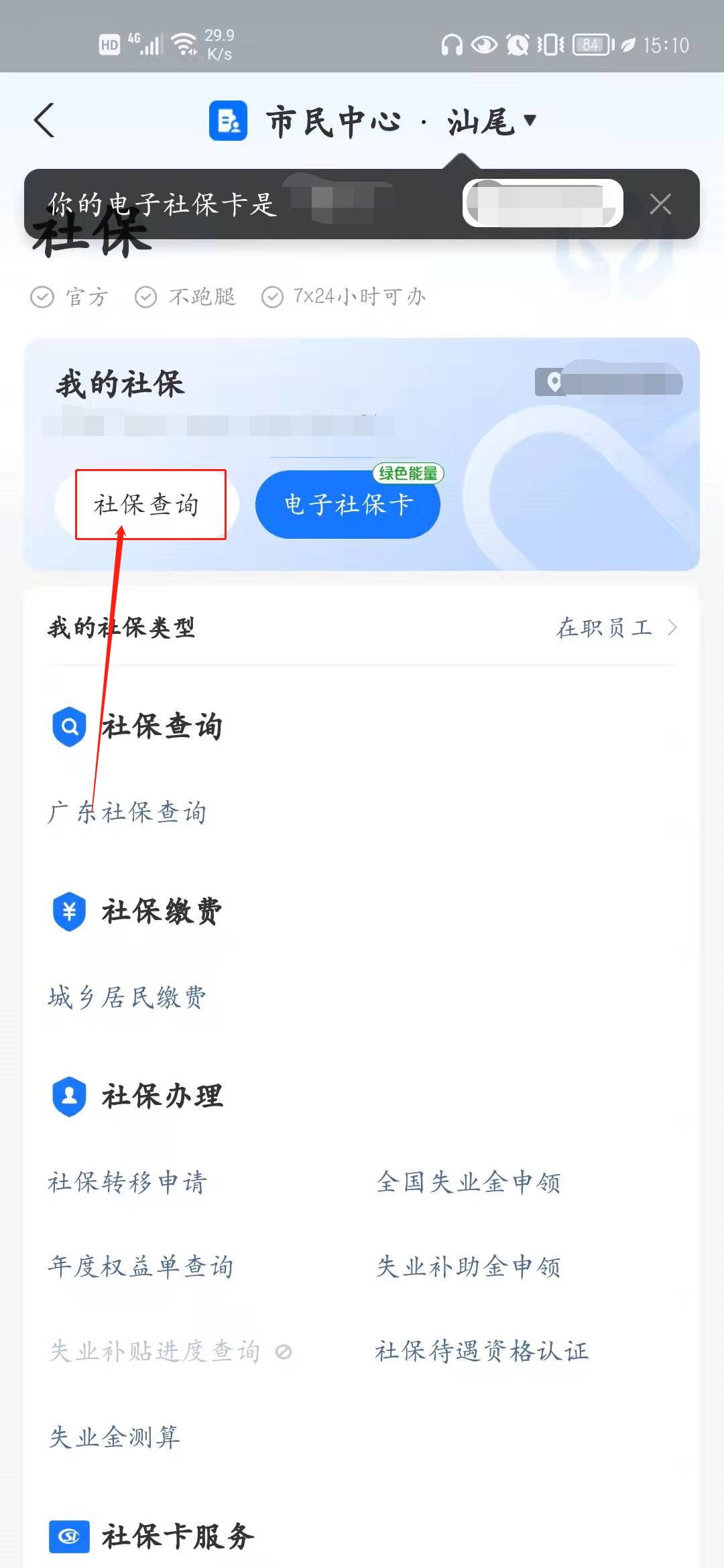The width and height of the screenshot is (724, 1568).
Task: Open 社保待遇资格认证
Action: pyautogui.click(x=482, y=1351)
